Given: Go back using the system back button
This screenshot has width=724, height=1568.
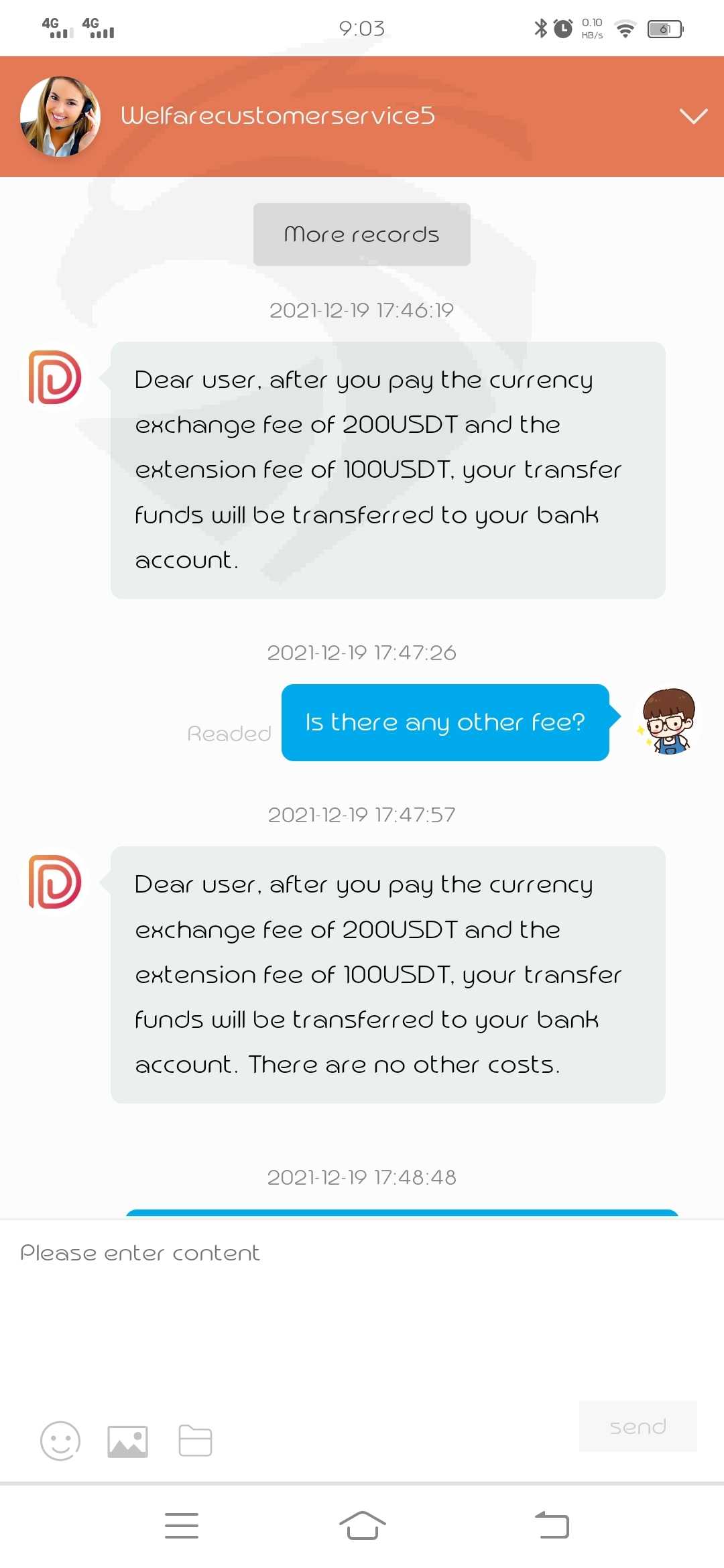Looking at the screenshot, I should (x=552, y=1525).
